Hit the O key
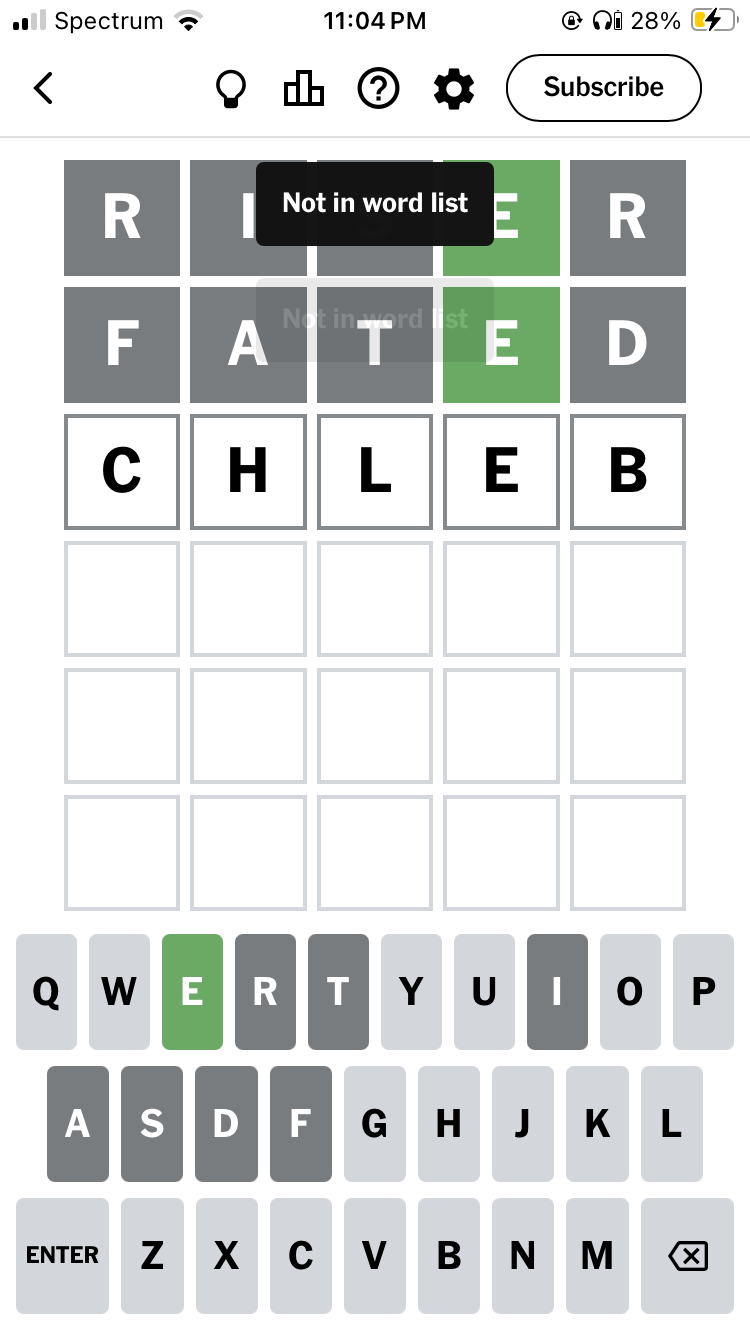Image resolution: width=750 pixels, height=1334 pixels. pos(630,991)
